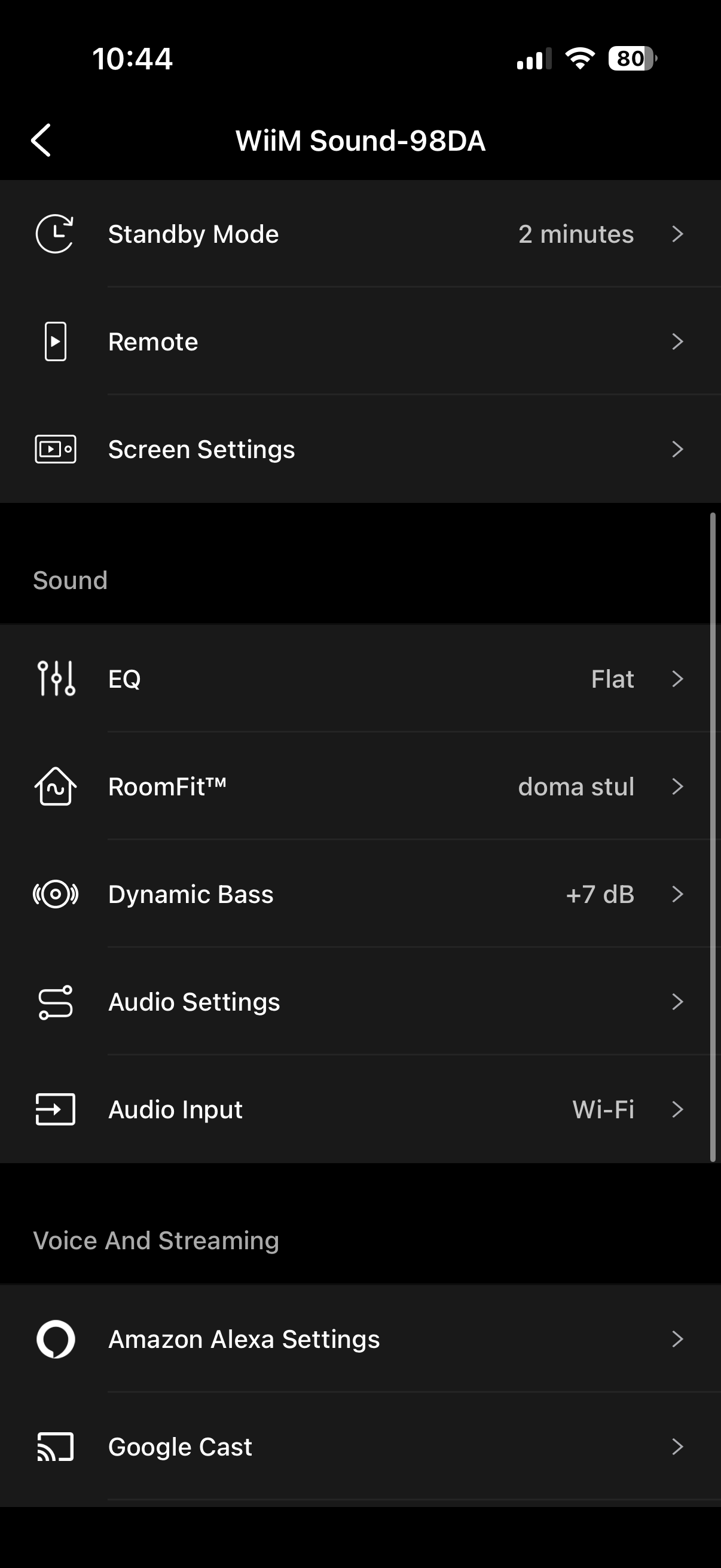The width and height of the screenshot is (721, 1568).
Task: Open Amazon Alexa Settings
Action: pos(360,1339)
